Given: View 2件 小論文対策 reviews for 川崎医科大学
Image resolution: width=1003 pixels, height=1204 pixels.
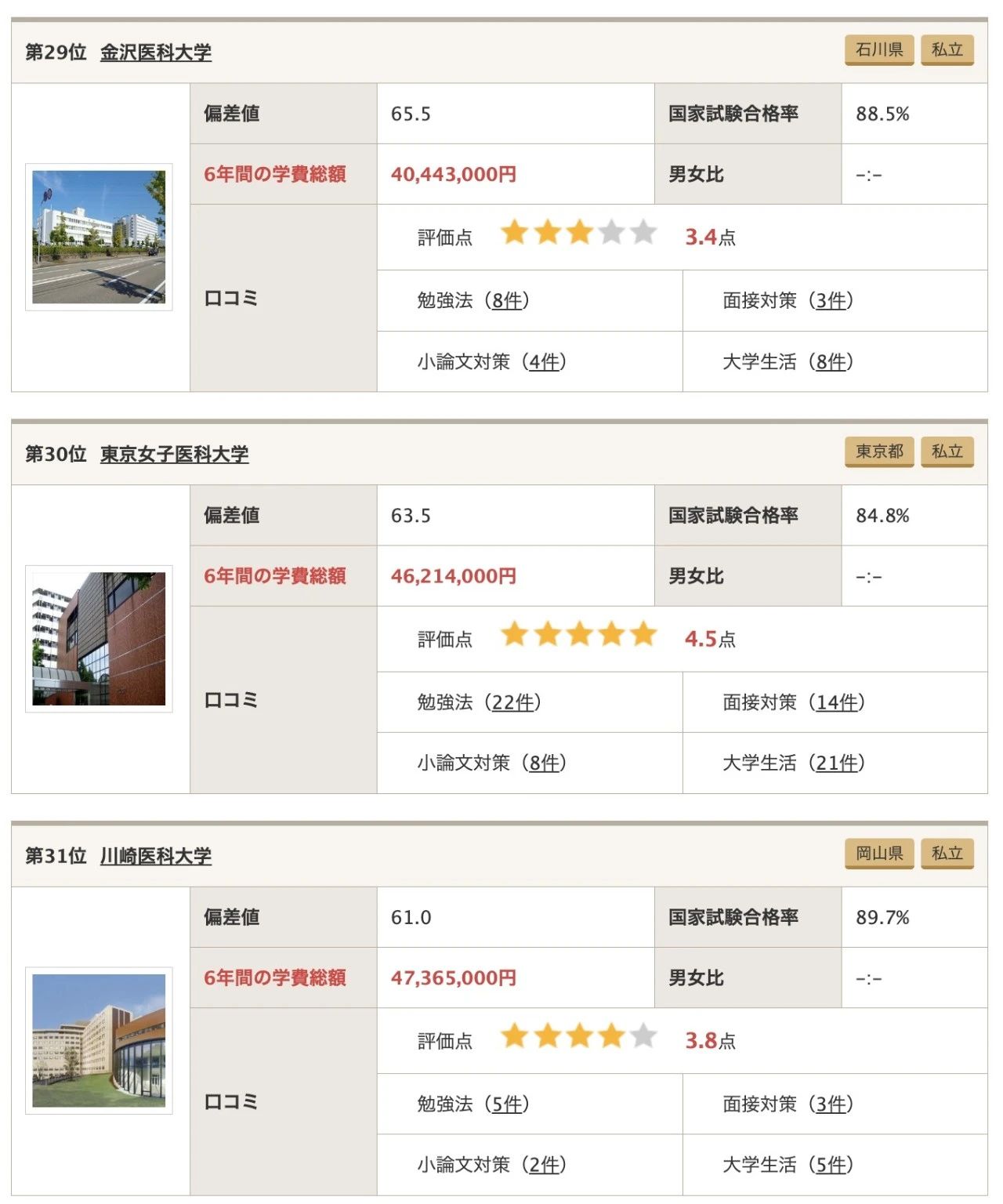Looking at the screenshot, I should pos(544,1166).
